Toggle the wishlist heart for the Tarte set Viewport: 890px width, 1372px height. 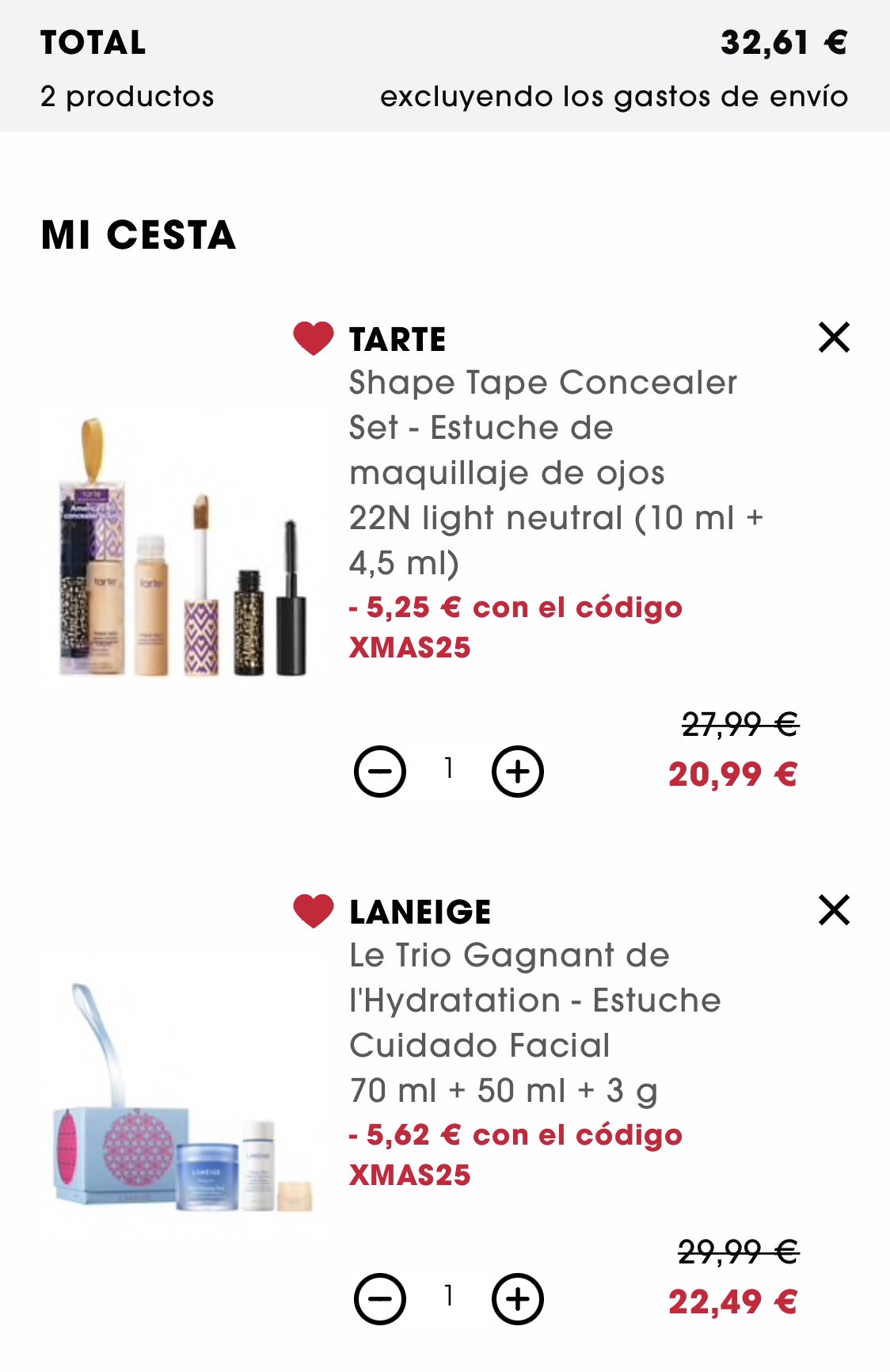pos(314,338)
